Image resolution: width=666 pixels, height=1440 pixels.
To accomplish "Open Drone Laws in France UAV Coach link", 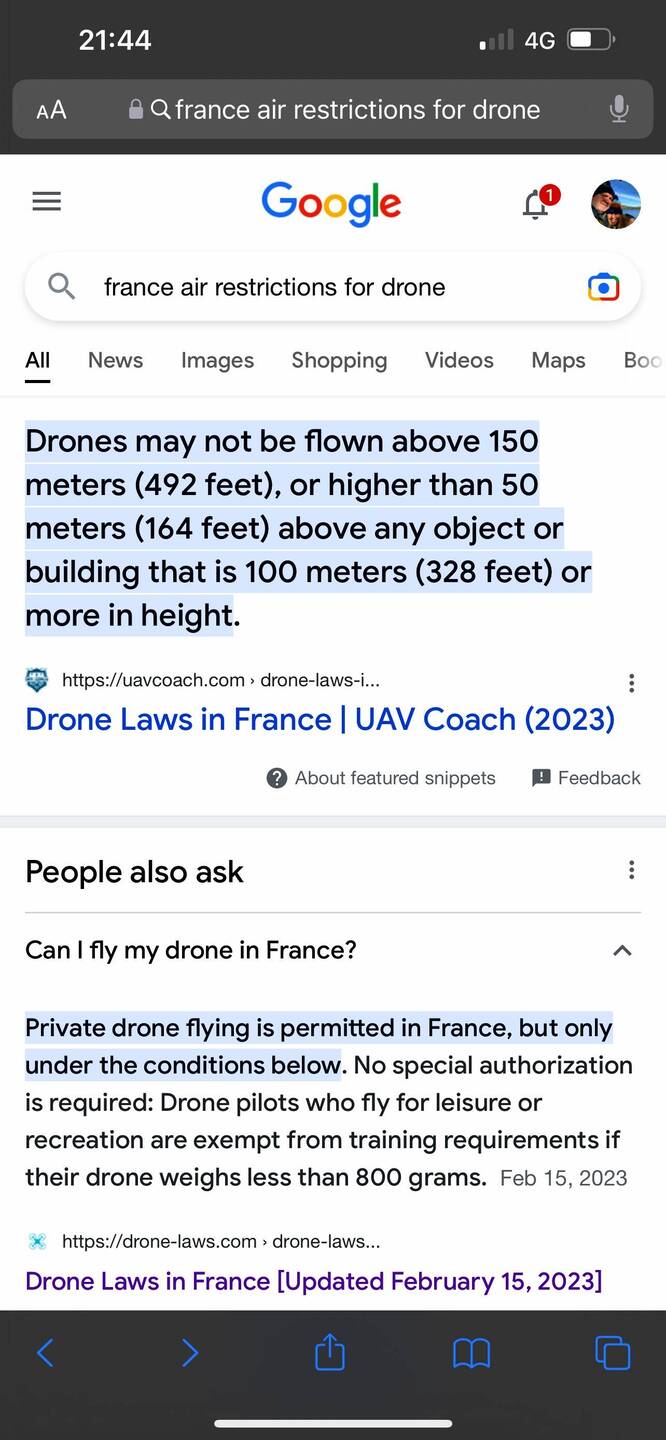I will [x=320, y=719].
